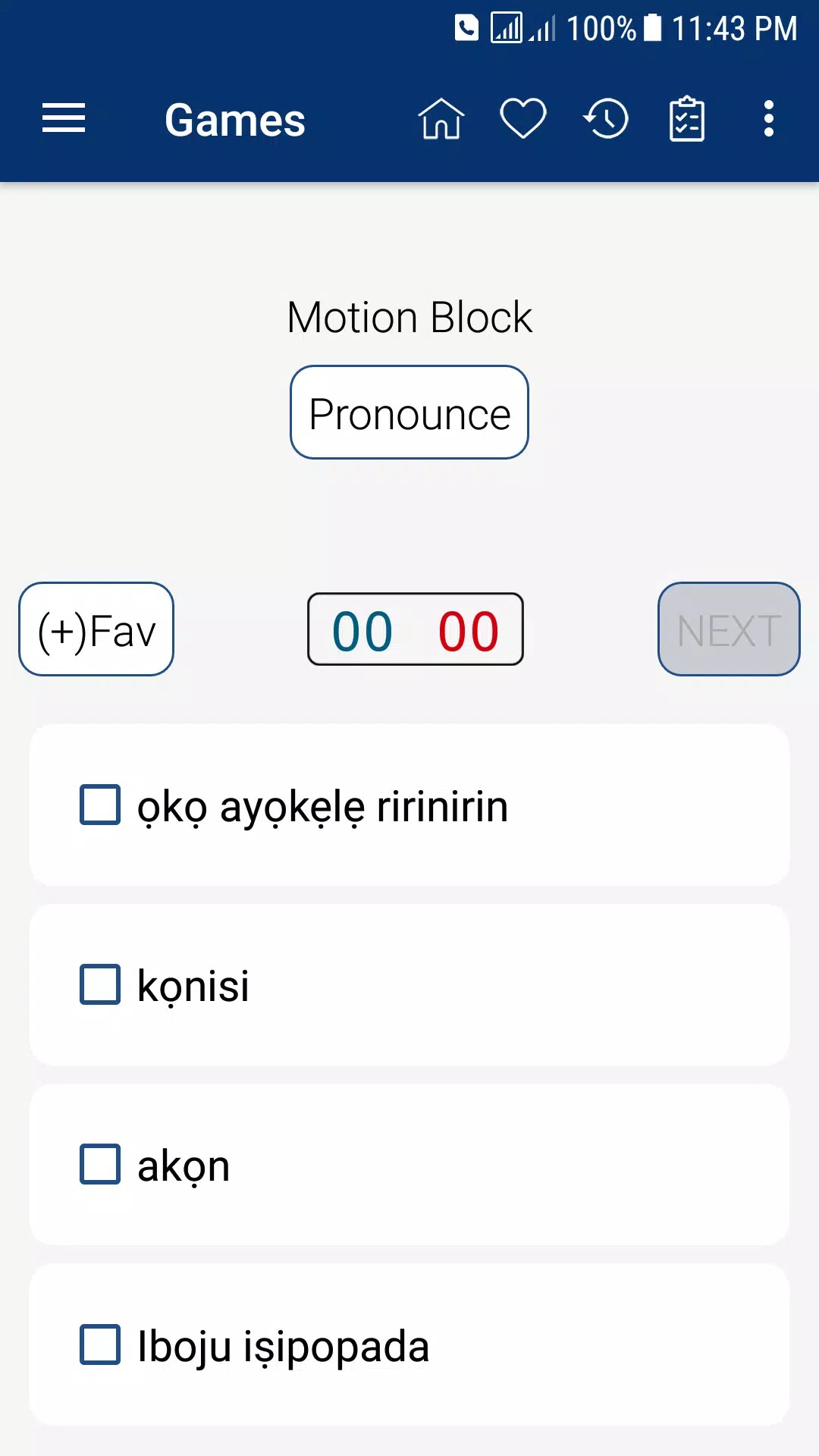This screenshot has width=819, height=1456.
Task: Tap the Pronounce button
Action: [409, 413]
